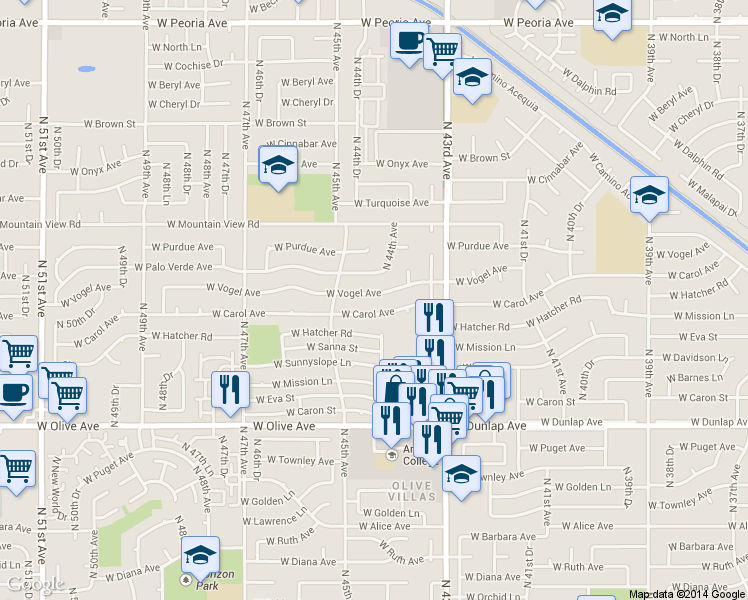Tap the restaurant marker left of W Mission Ln

click(x=230, y=391)
